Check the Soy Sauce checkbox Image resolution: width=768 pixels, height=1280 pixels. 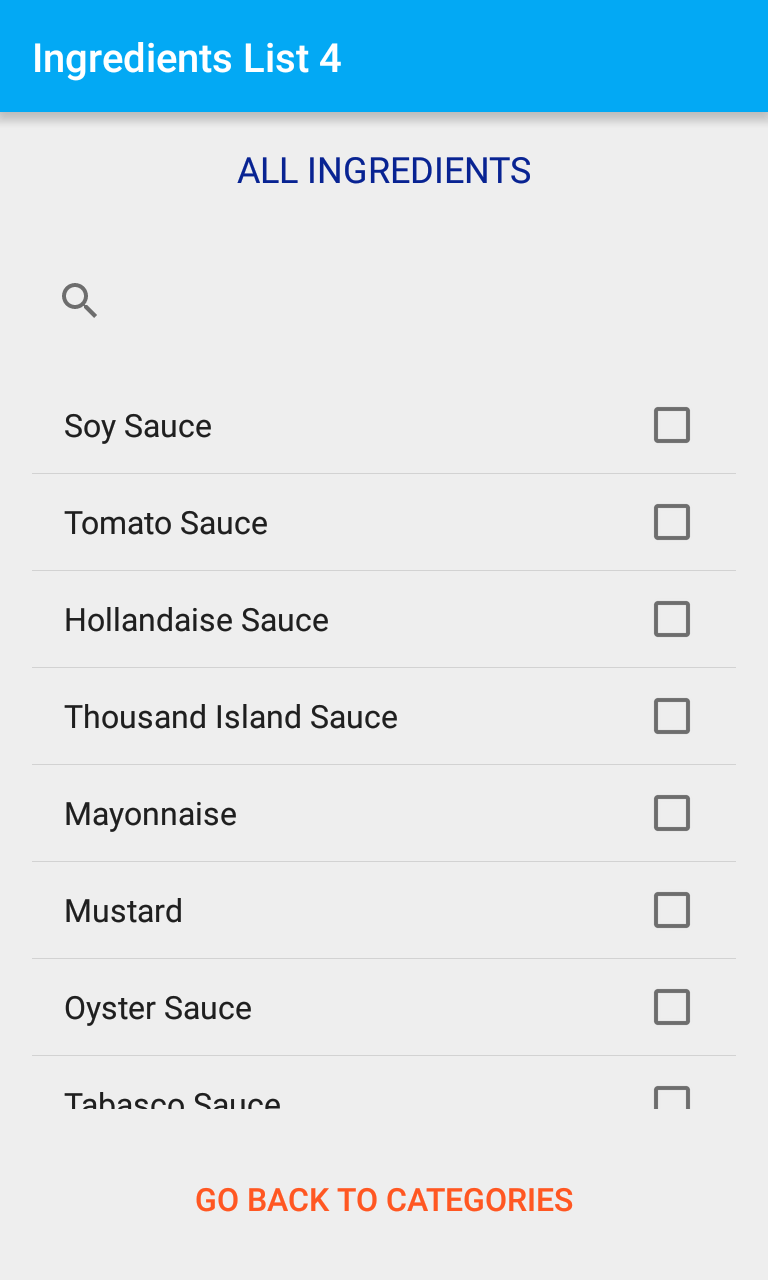point(672,425)
